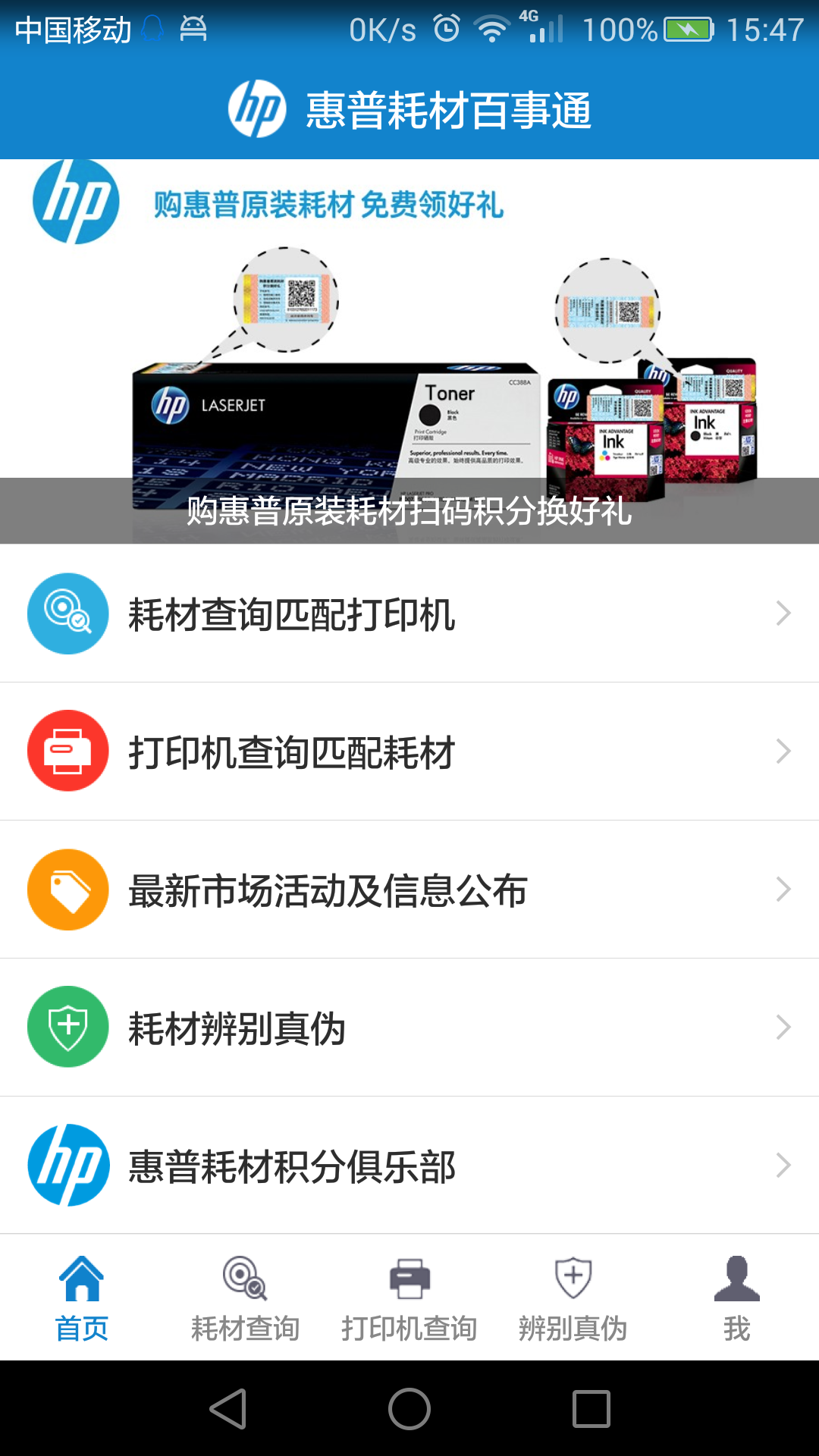
Task: Open 最新市场活动及信息公布
Action: 409,890
